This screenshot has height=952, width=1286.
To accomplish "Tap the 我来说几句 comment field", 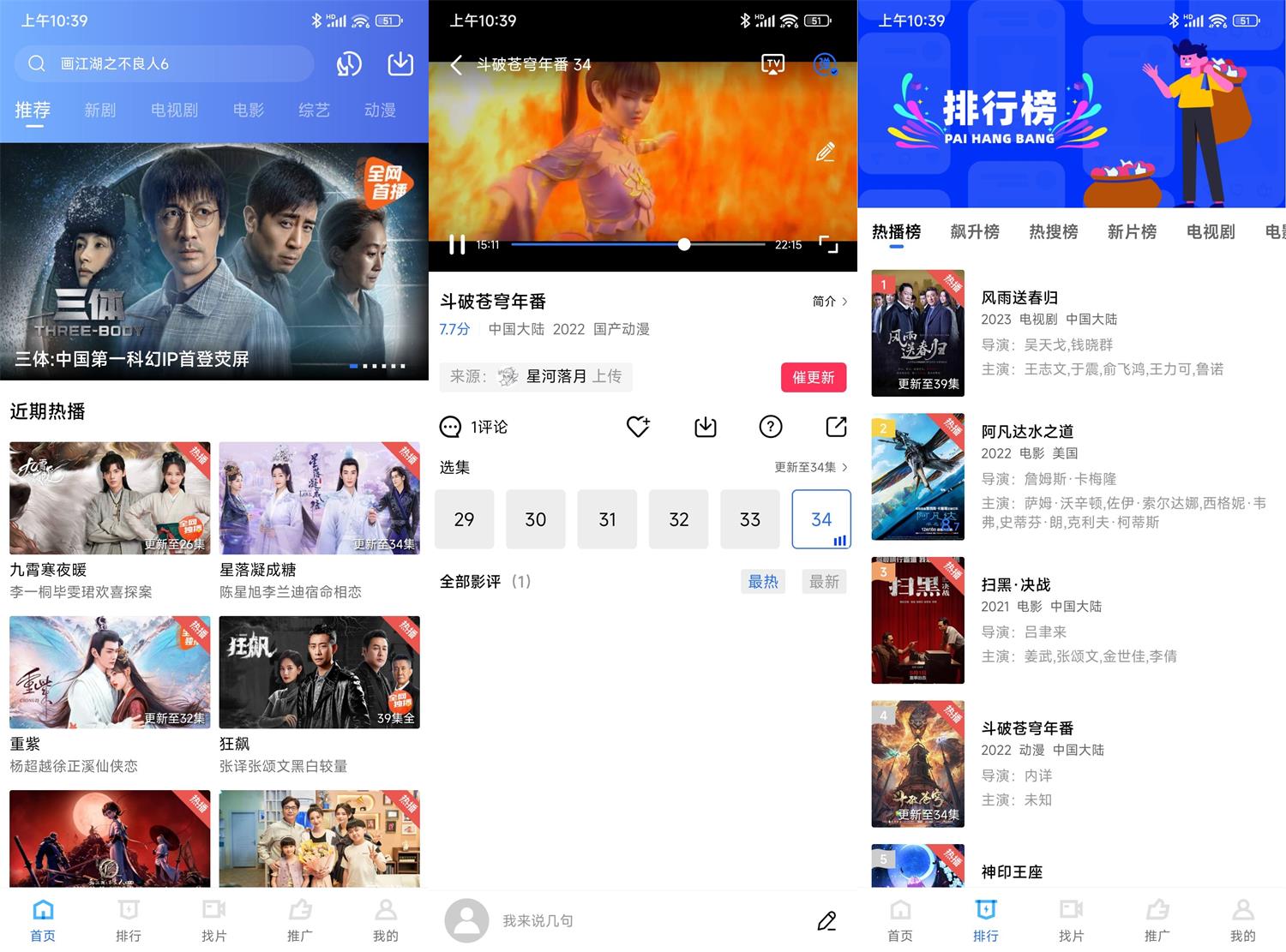I will tap(600, 920).
